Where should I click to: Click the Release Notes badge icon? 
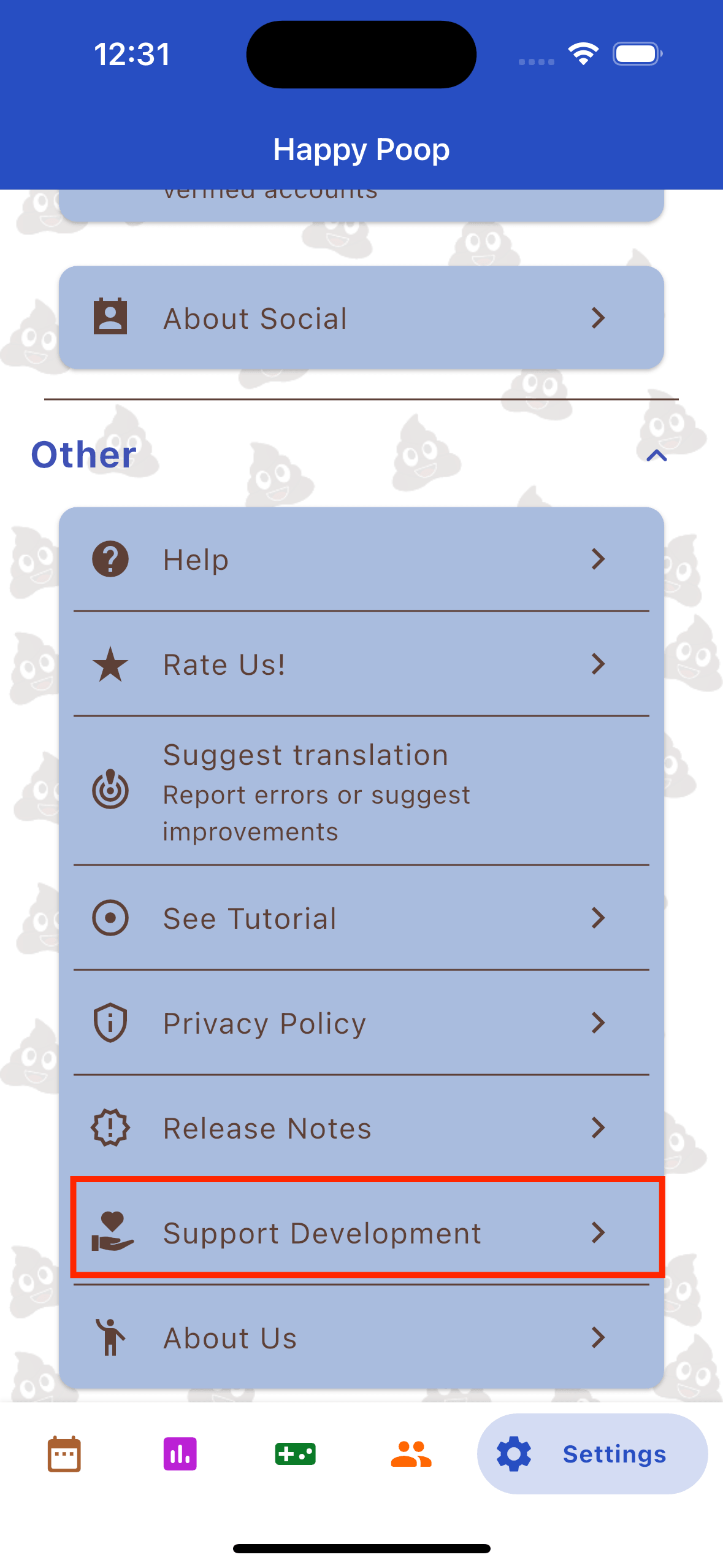point(110,1128)
